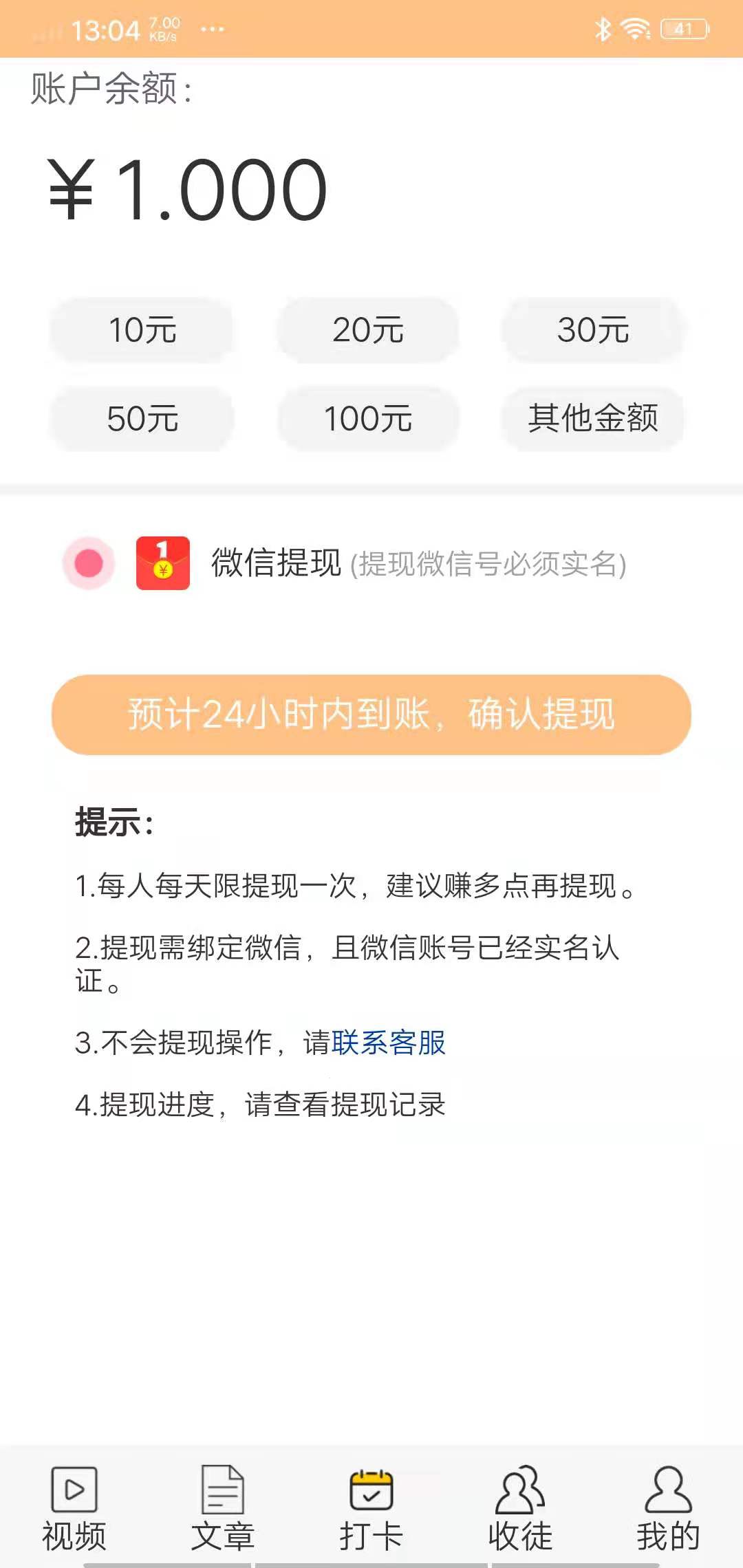Choose the 30元 amount chip
This screenshot has height=1568, width=743.
click(x=594, y=332)
